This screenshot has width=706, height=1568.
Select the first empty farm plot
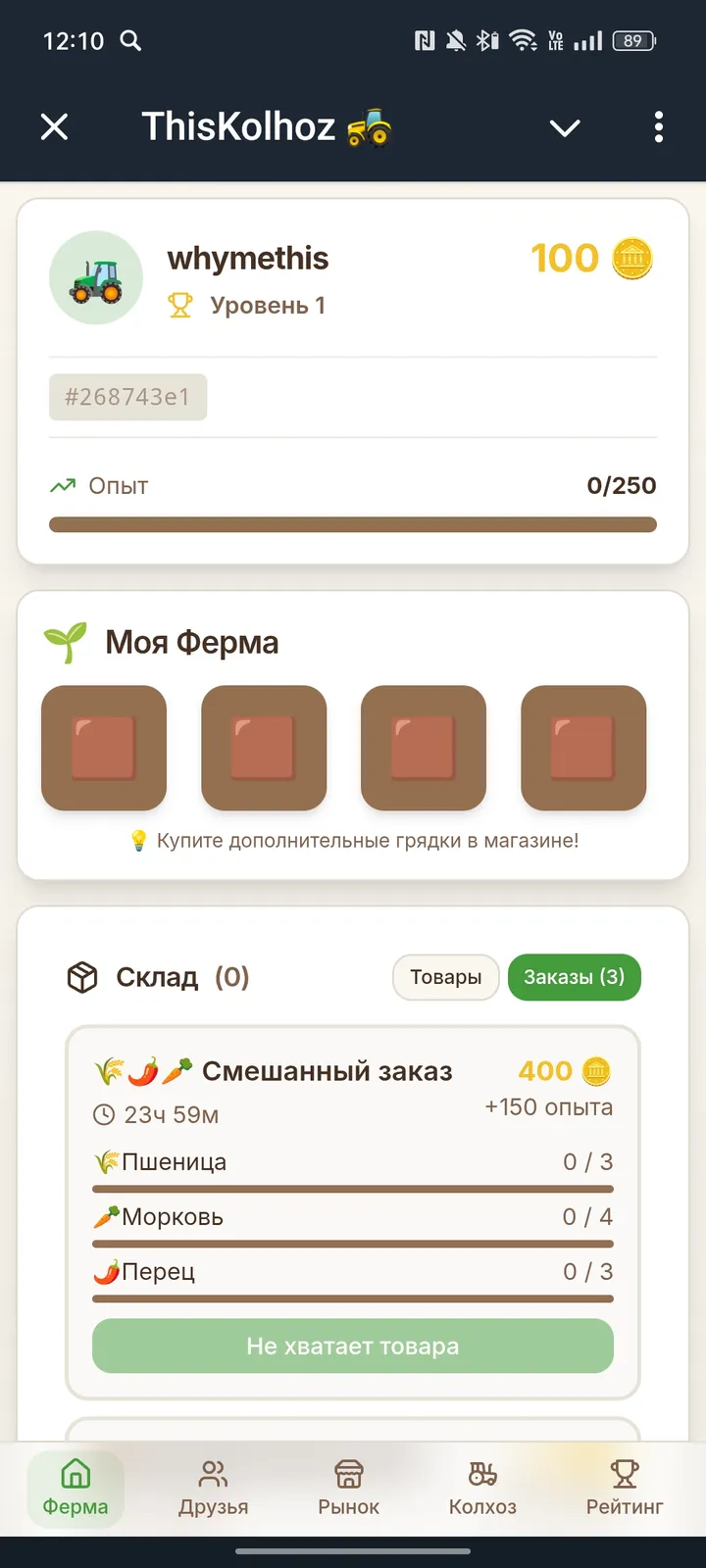104,748
